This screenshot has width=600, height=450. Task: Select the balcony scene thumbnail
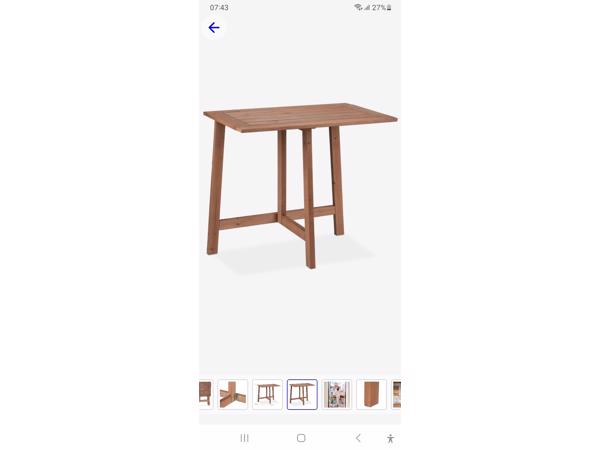337,394
